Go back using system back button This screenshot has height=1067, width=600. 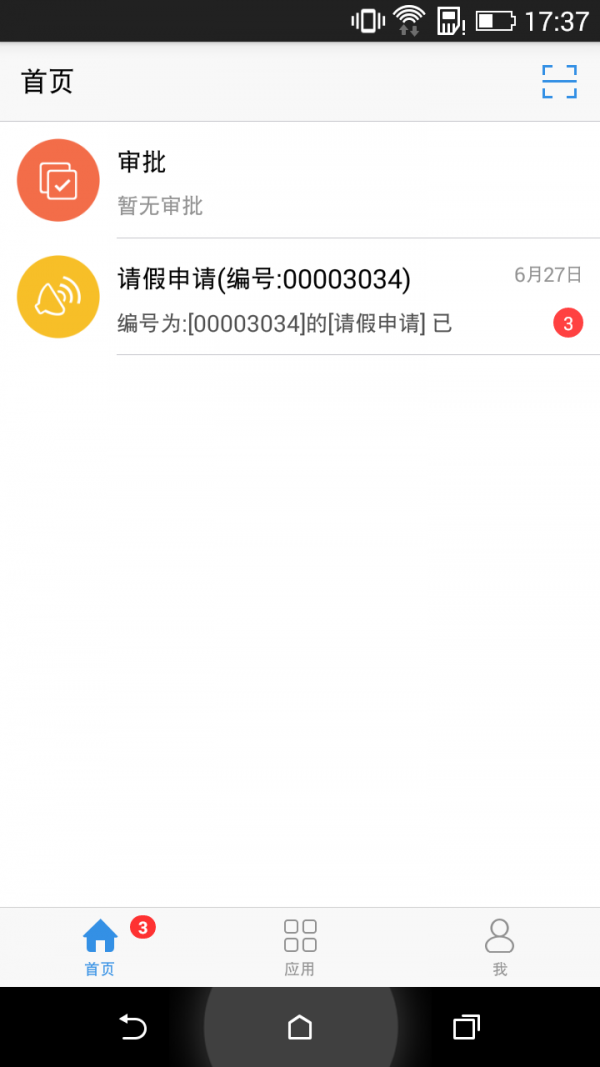point(132,1027)
